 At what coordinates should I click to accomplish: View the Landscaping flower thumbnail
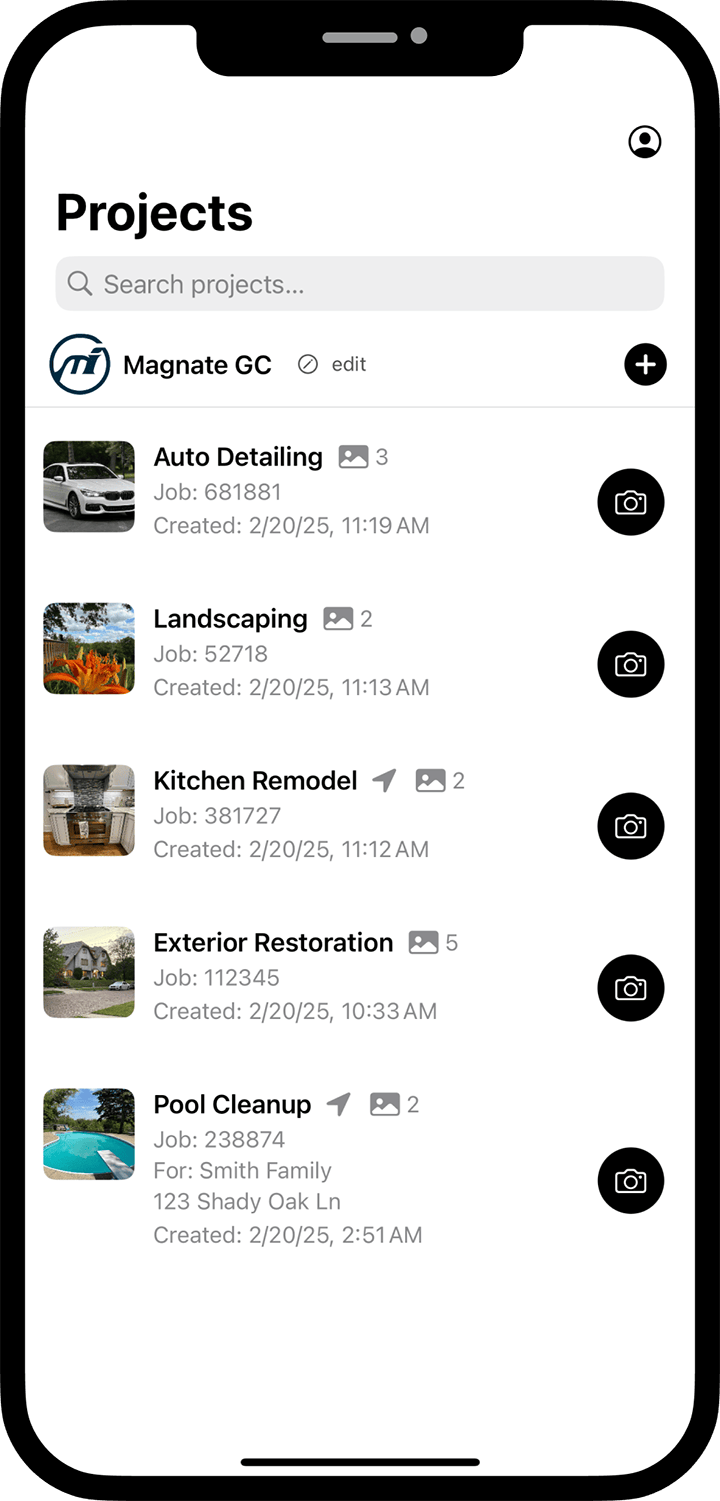[x=88, y=648]
